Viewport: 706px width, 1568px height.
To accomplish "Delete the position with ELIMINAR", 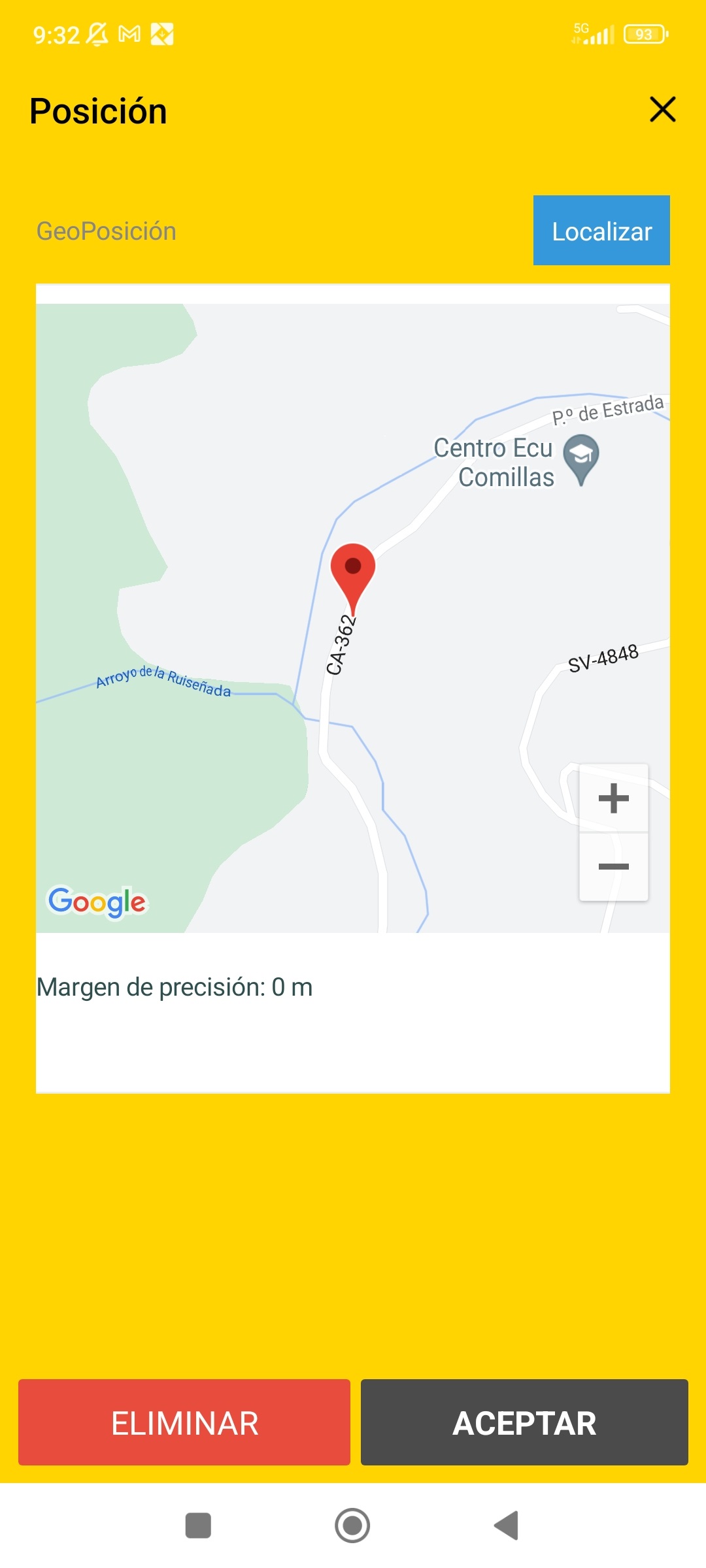I will click(184, 1422).
